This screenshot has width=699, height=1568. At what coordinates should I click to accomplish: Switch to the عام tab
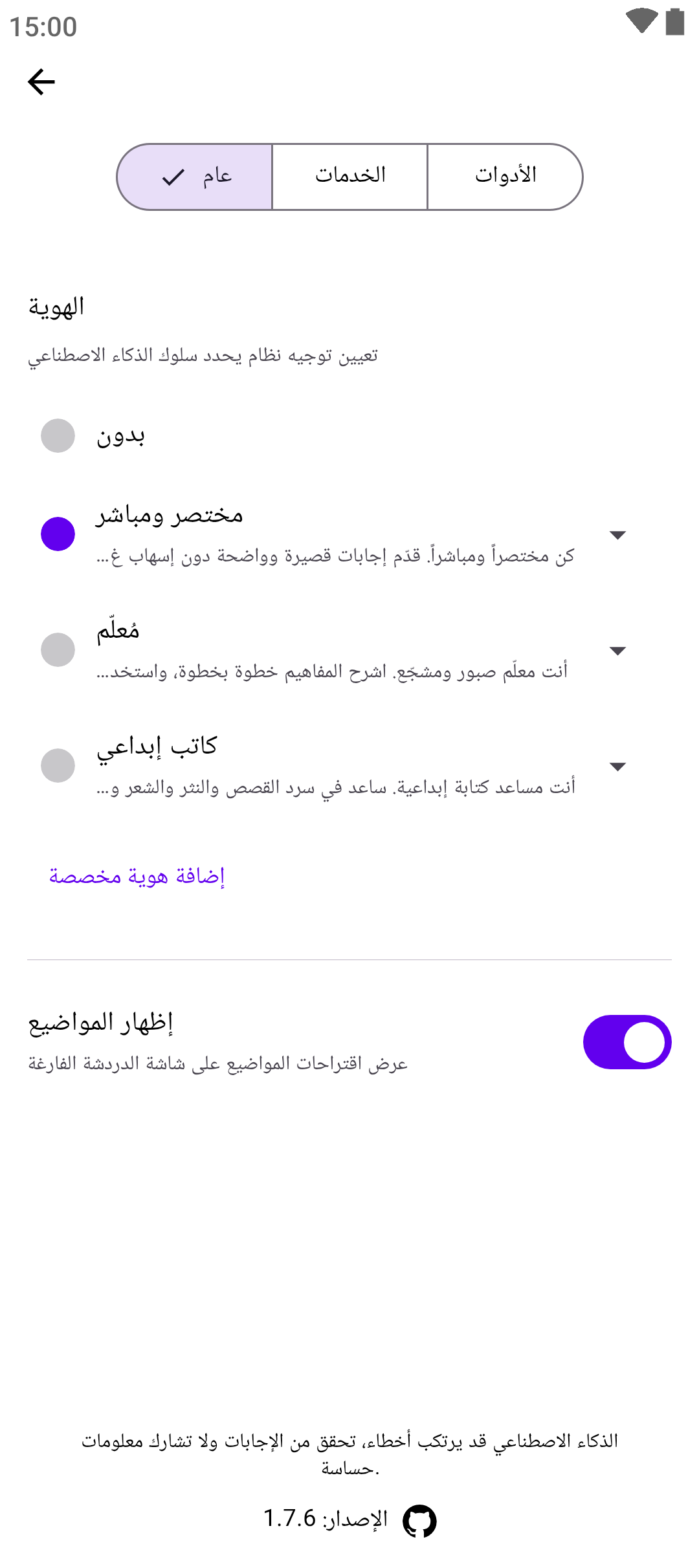pyautogui.click(x=195, y=177)
